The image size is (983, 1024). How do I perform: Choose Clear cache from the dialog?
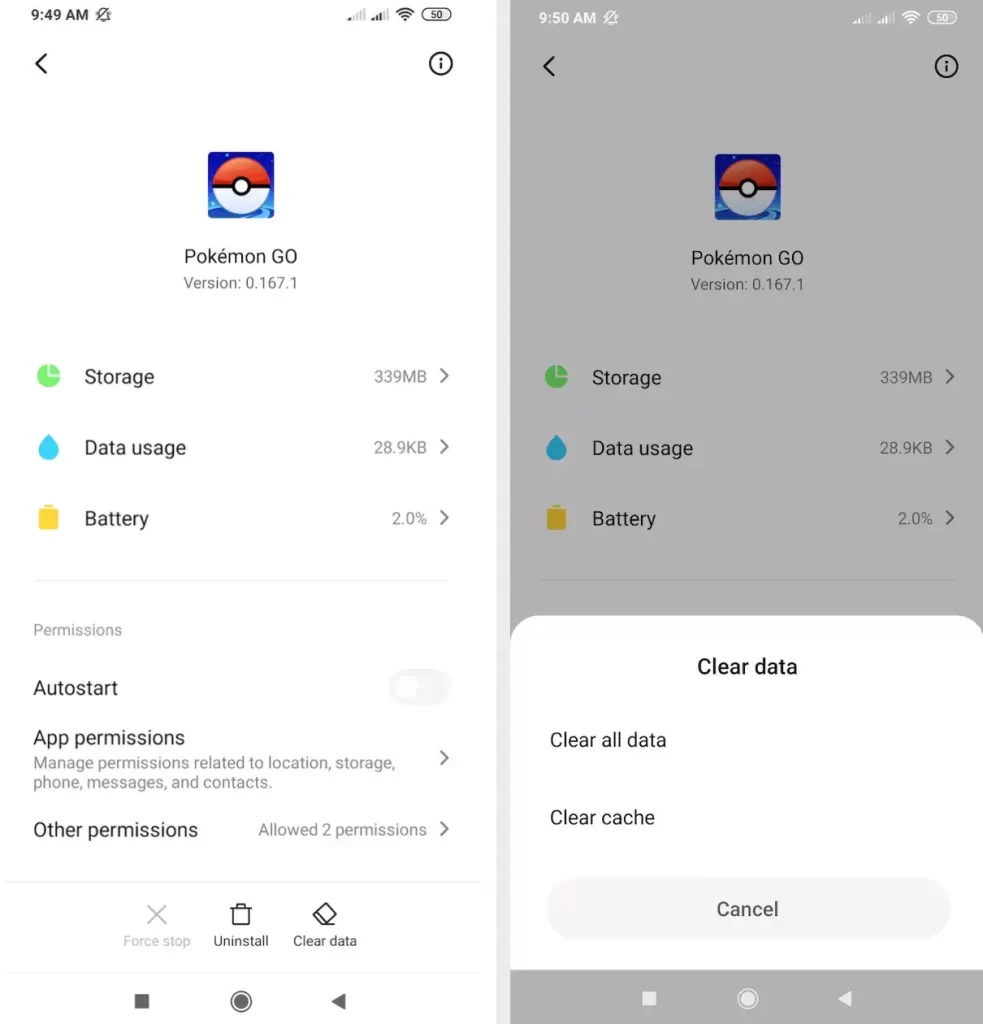pos(602,817)
